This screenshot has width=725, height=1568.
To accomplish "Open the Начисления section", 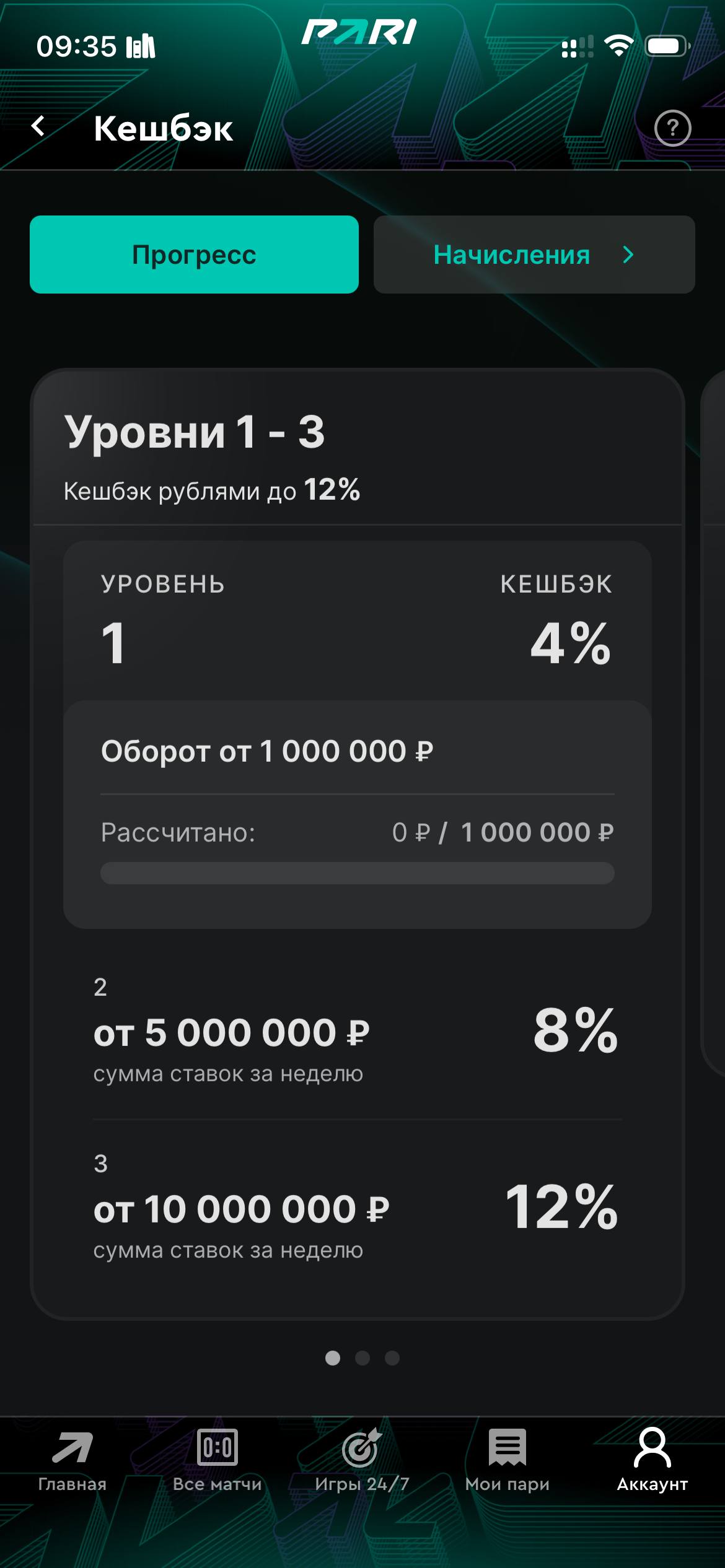I will pyautogui.click(x=534, y=255).
